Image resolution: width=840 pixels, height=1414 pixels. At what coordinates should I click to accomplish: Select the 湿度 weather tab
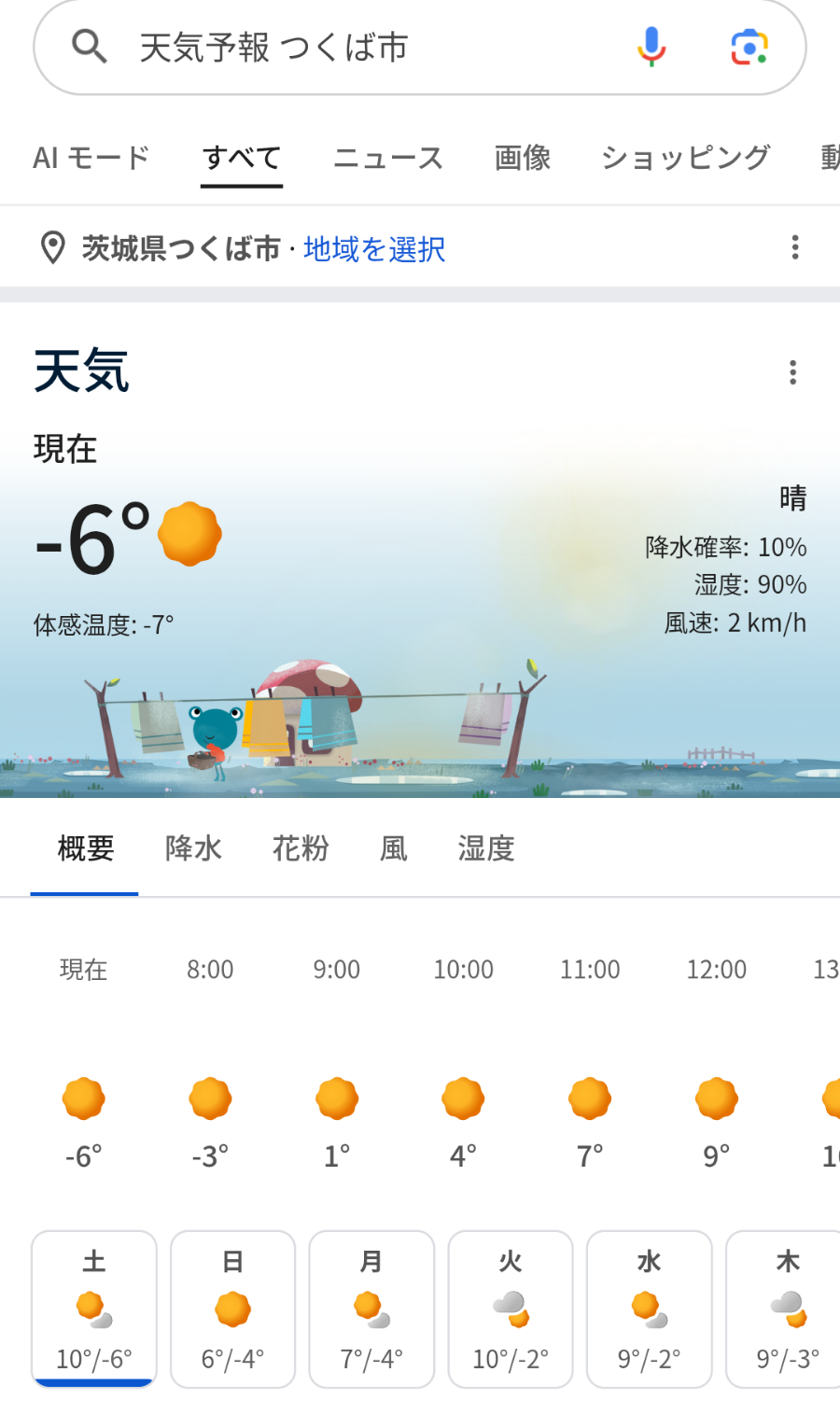click(486, 848)
